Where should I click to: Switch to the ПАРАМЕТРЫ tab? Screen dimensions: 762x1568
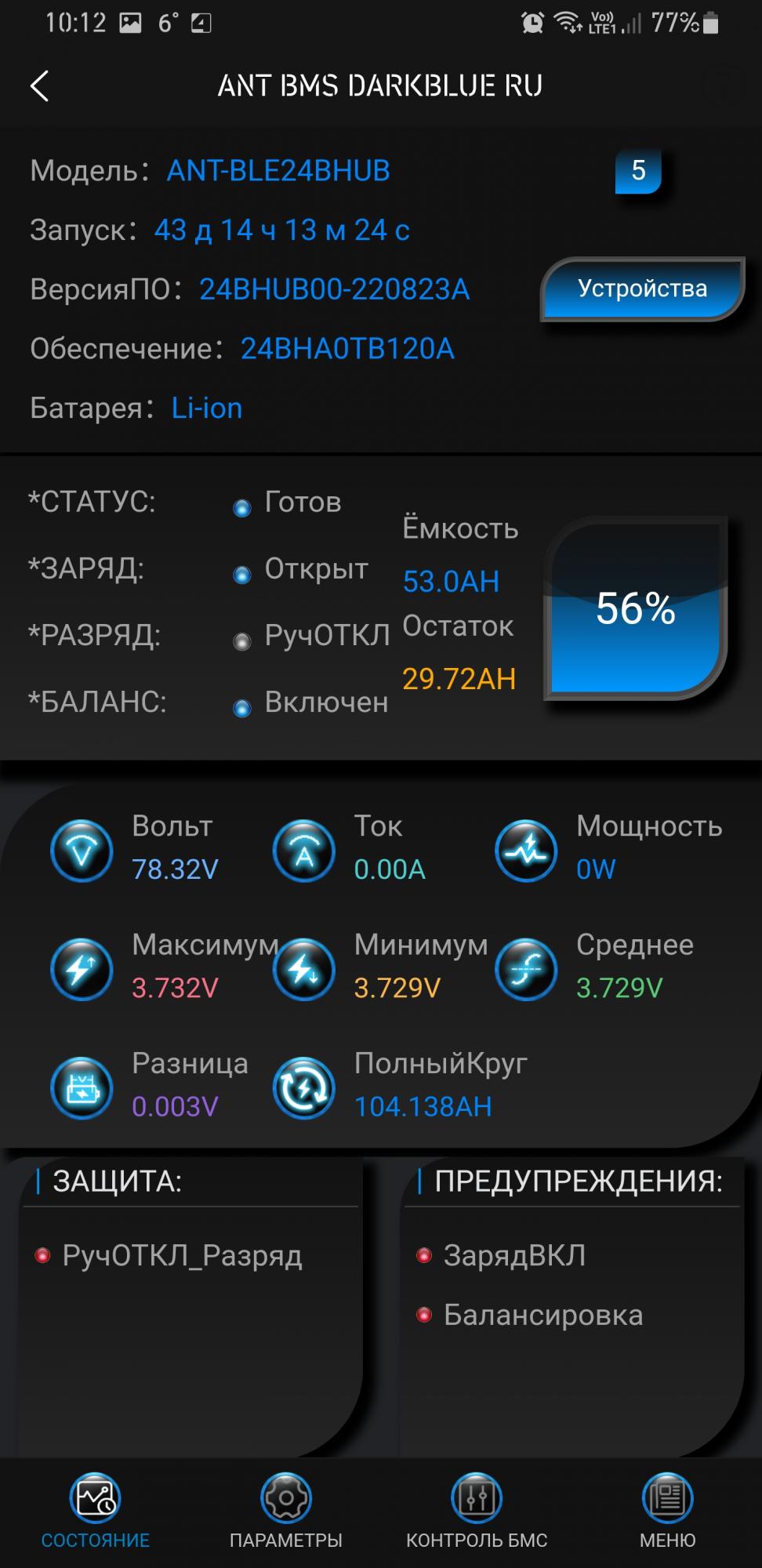point(285,1511)
